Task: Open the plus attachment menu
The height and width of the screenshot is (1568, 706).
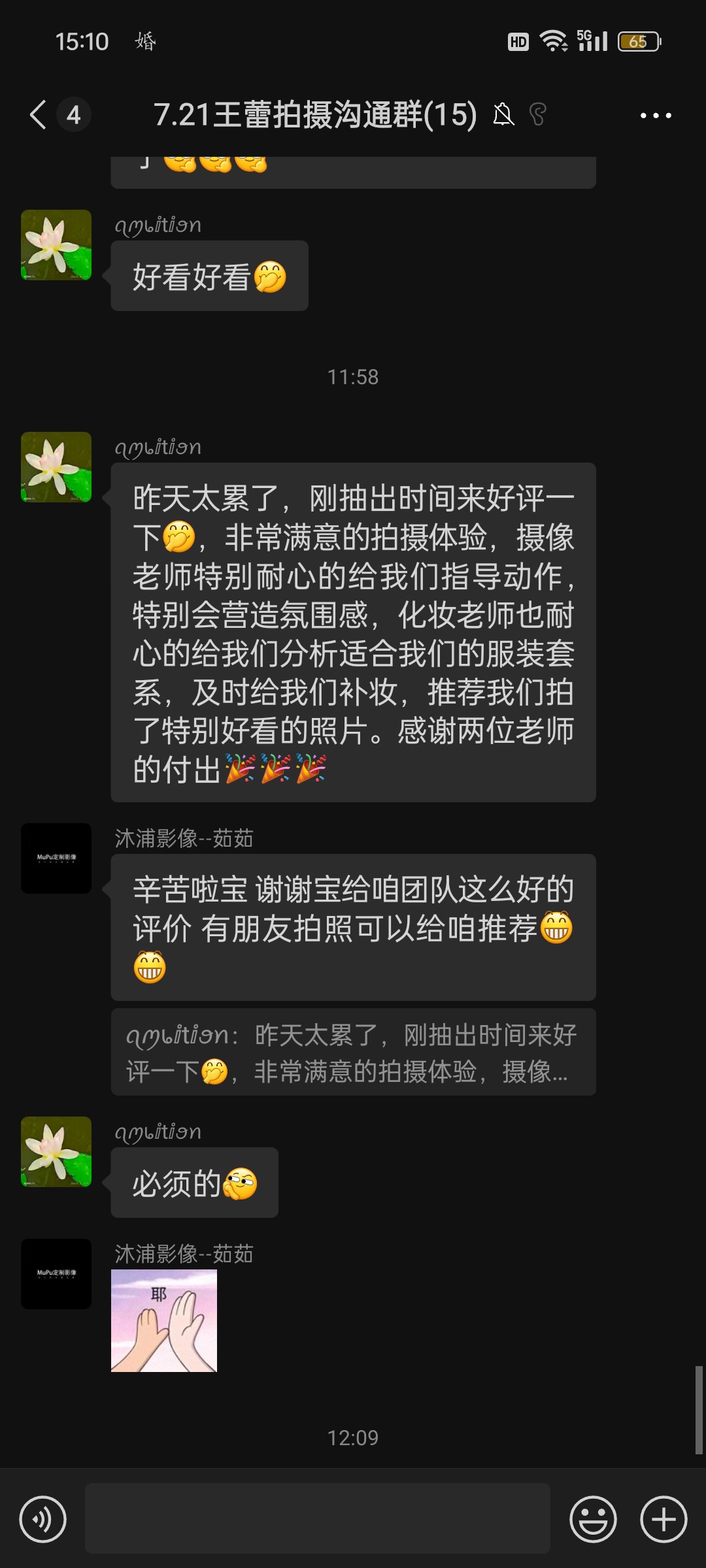Action: 664,1519
